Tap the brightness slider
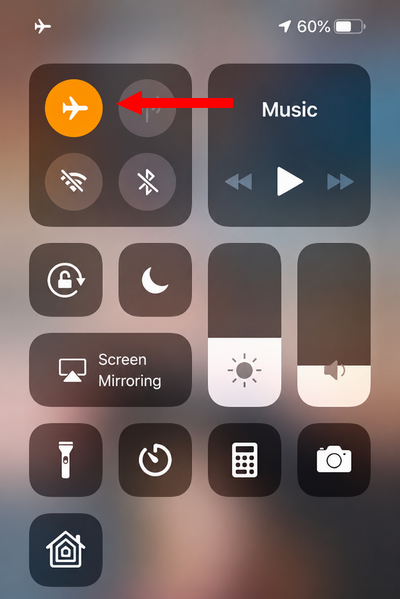 click(245, 325)
